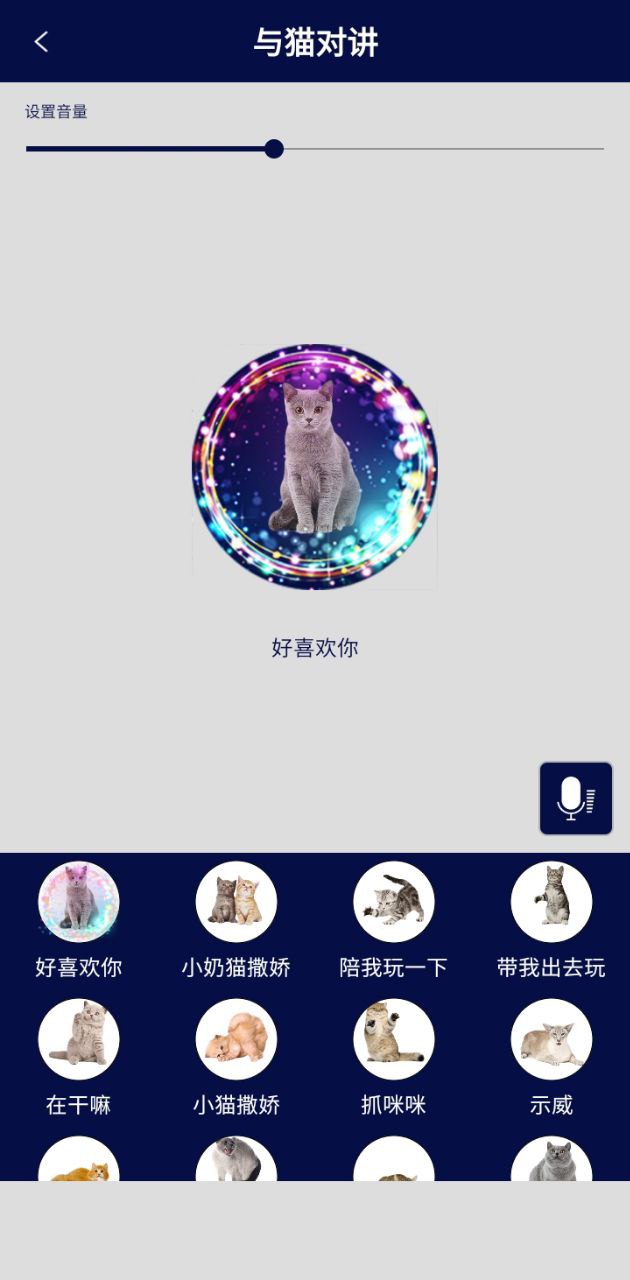Go back using the top-left arrow
The image size is (630, 1280).
point(41,41)
